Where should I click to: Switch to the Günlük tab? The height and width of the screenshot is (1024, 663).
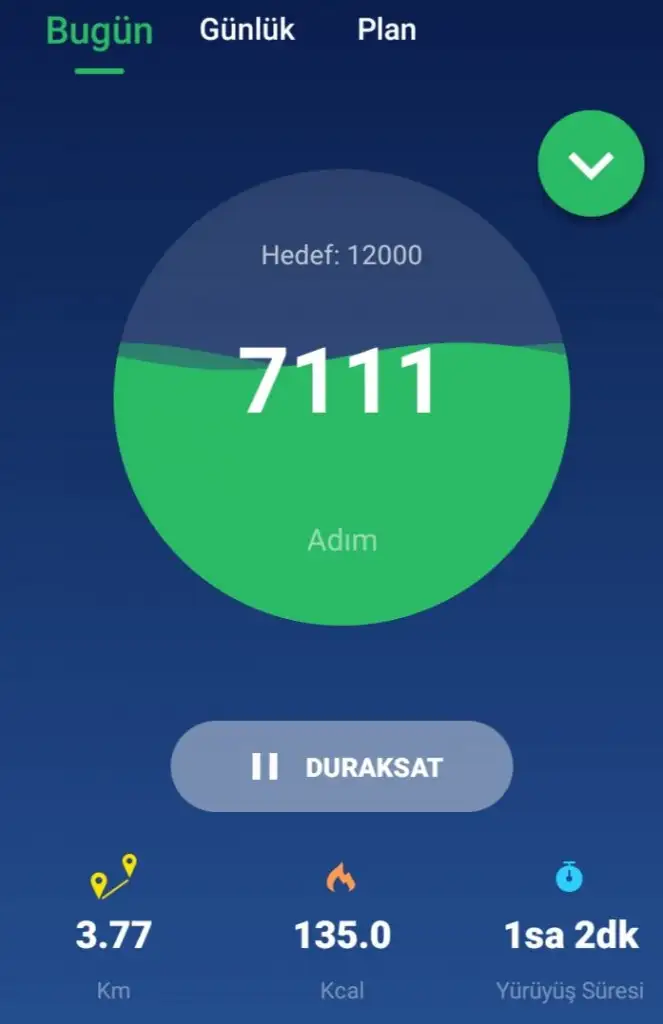pyautogui.click(x=247, y=30)
